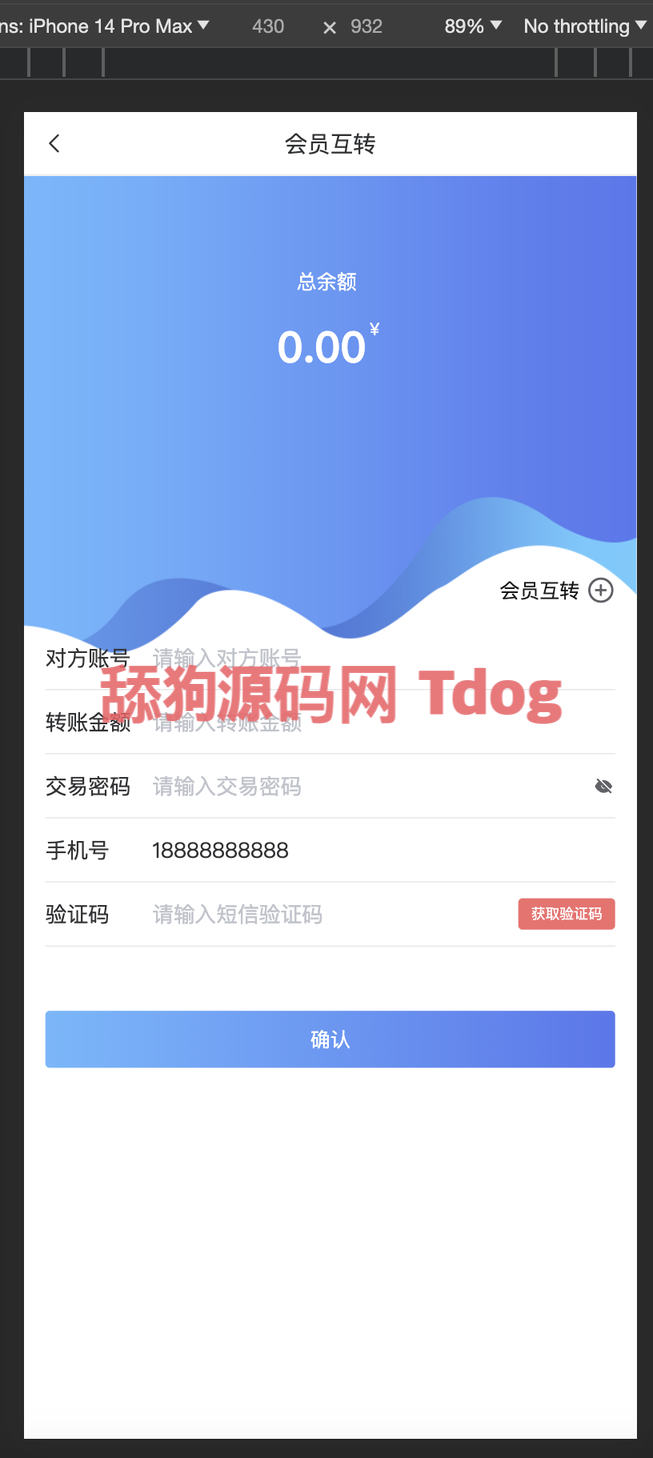Tap 获取验证码 button
Viewport: 653px width, 1458px height.
pyautogui.click(x=566, y=914)
